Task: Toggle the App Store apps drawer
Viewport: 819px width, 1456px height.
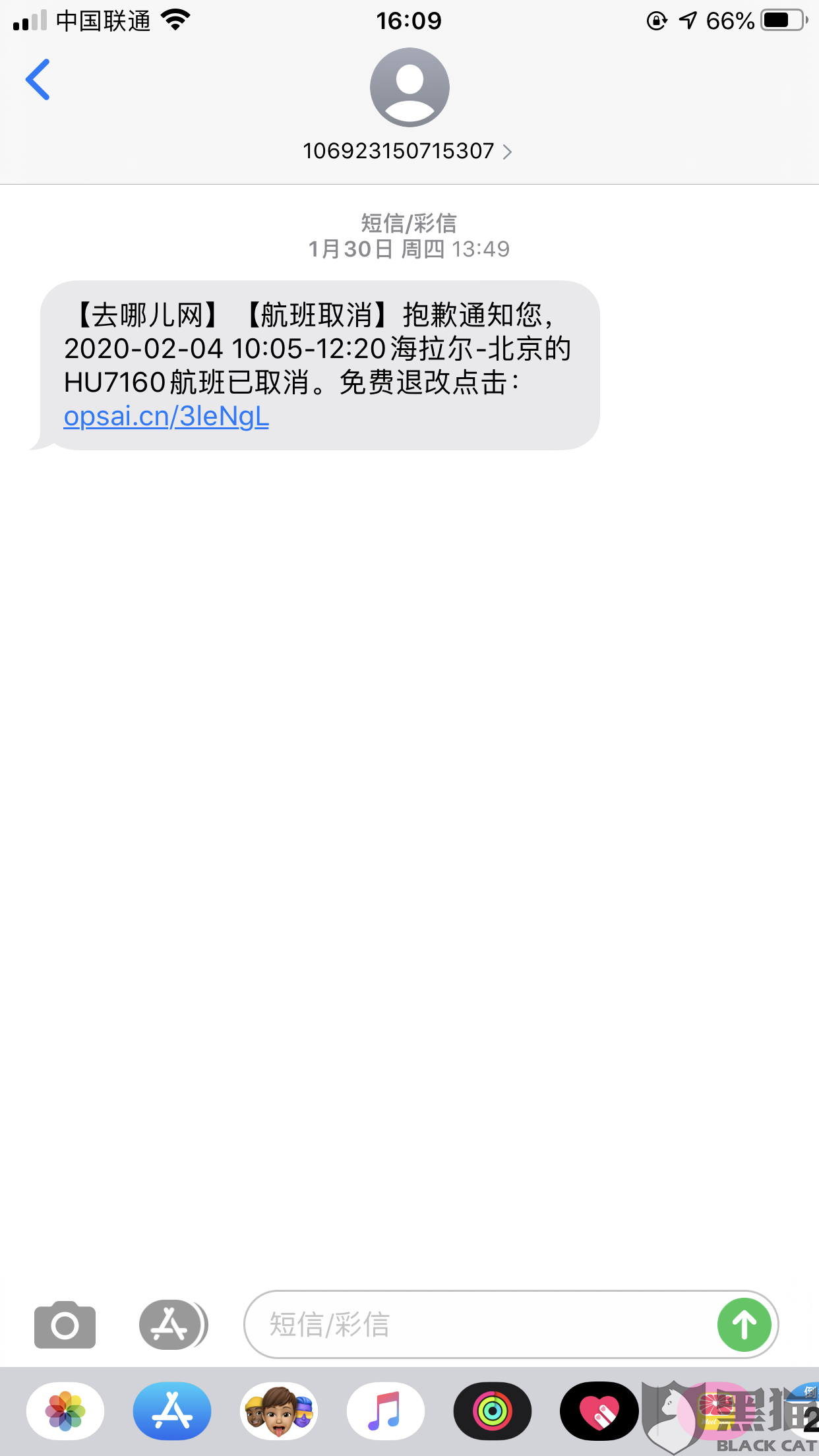Action: pos(172,1325)
